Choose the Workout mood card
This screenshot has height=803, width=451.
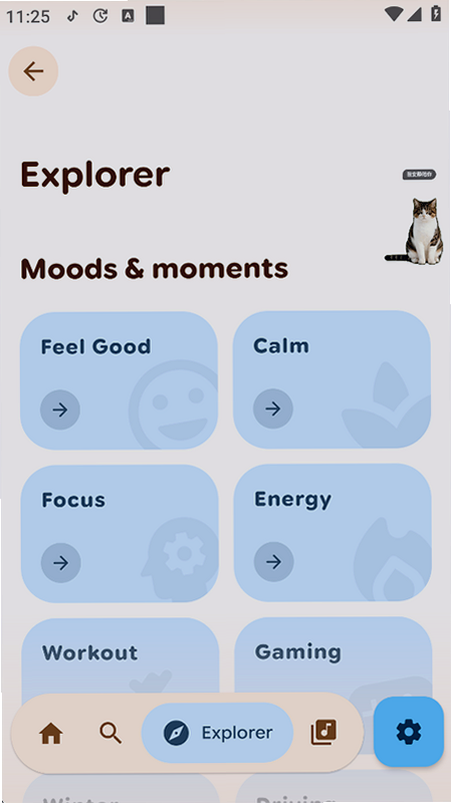(120, 656)
